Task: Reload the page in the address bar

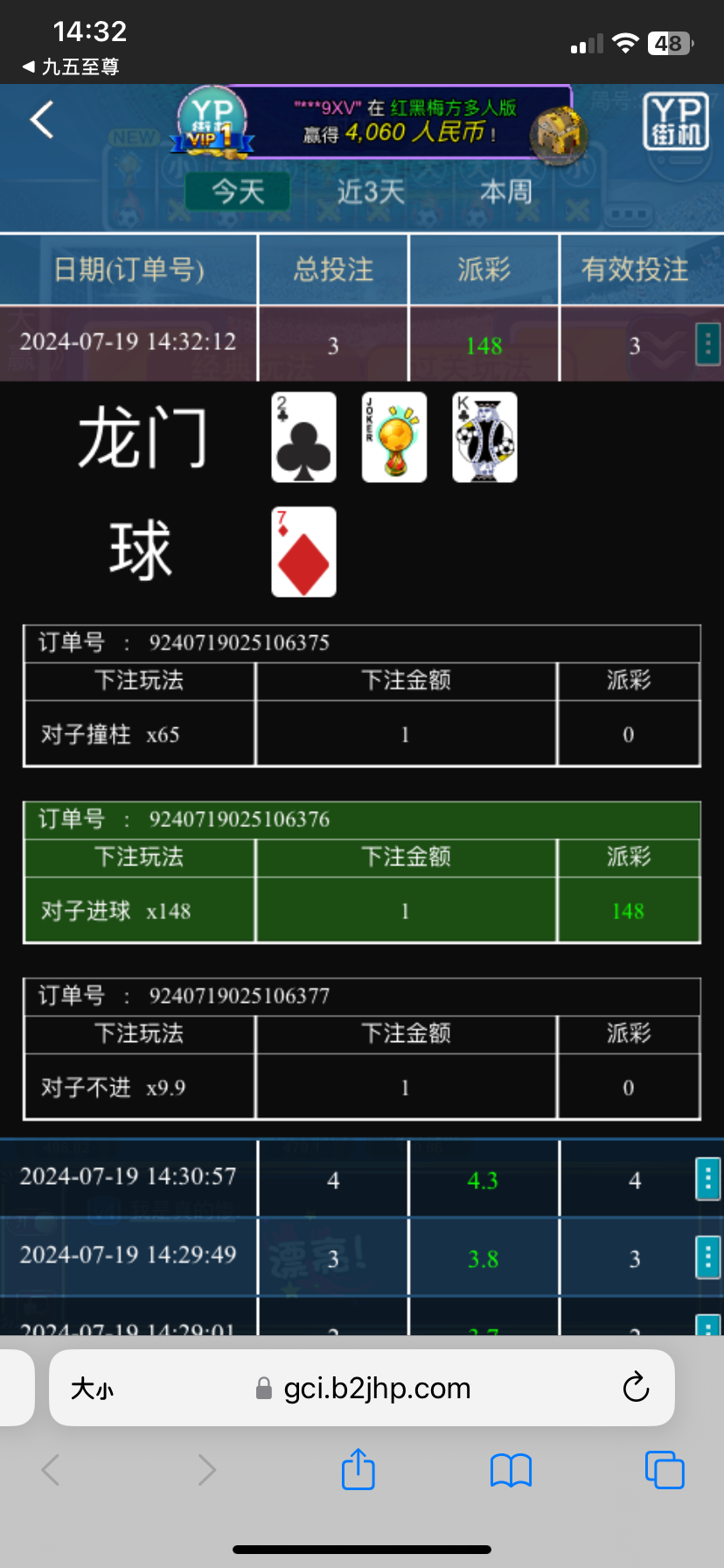Action: point(636,1387)
